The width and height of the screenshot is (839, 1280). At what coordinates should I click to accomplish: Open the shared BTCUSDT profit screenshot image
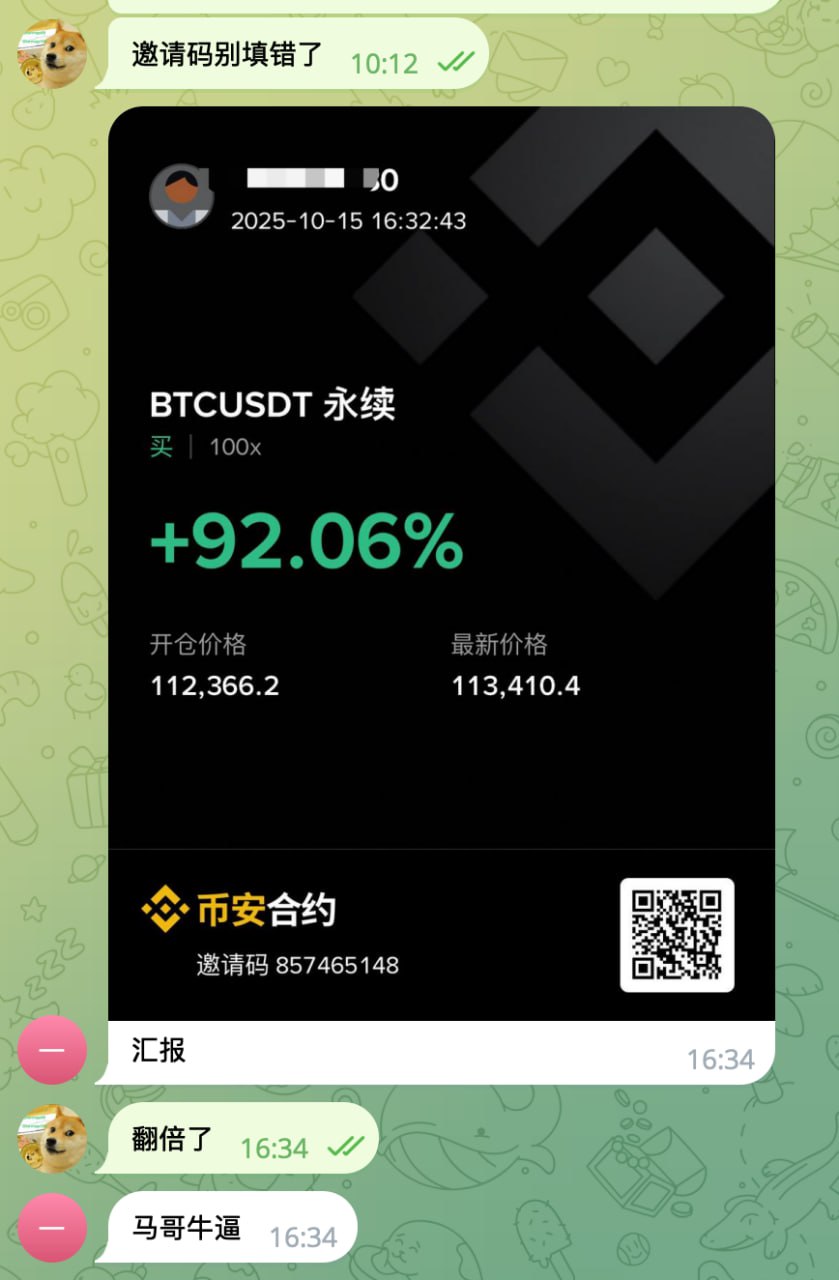(441, 560)
